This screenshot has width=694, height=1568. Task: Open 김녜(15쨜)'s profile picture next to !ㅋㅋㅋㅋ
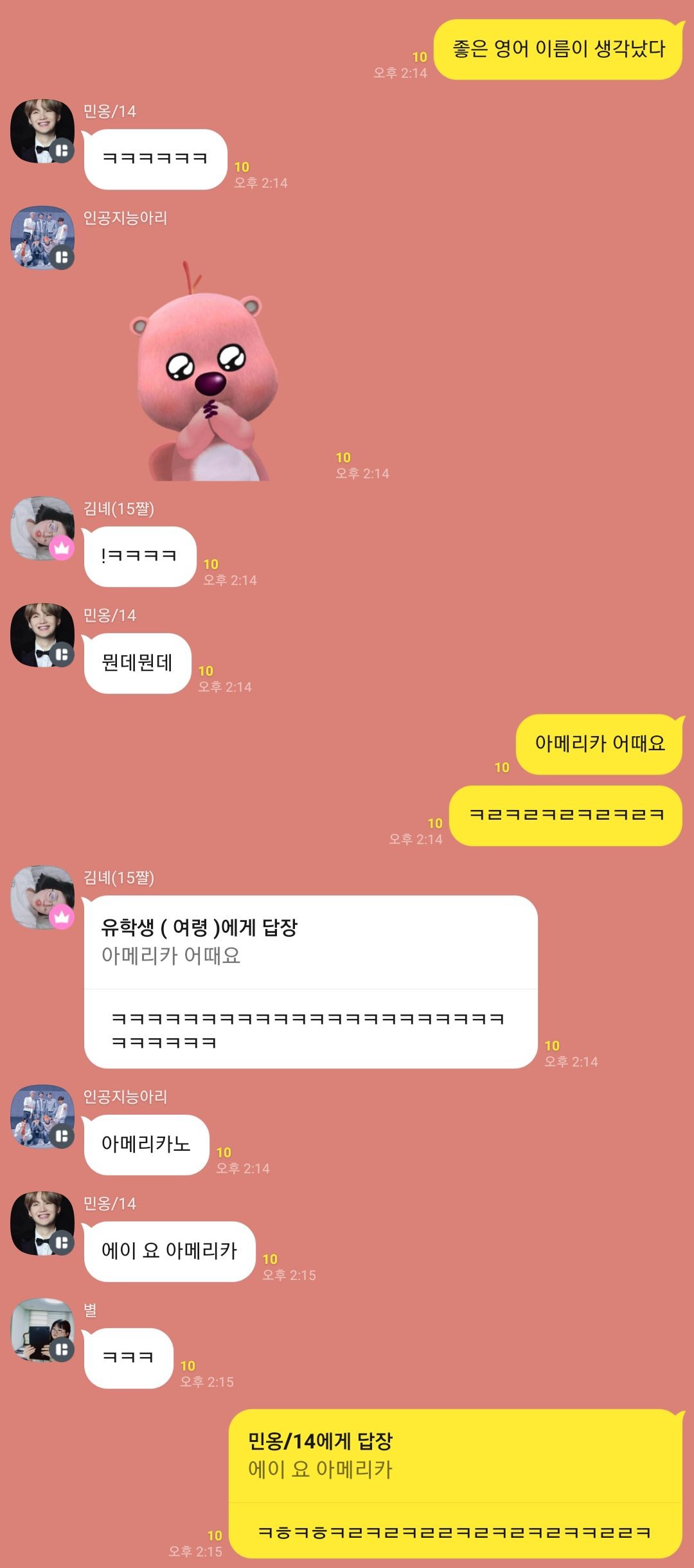(x=42, y=528)
